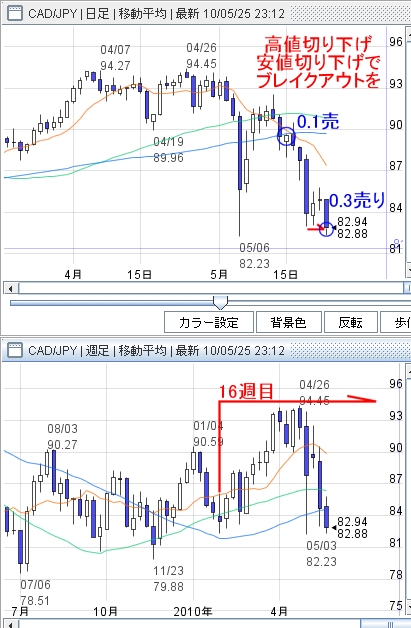Click the daily chart's left scroll arrow
The image size is (411, 628).
[x=10, y=288]
